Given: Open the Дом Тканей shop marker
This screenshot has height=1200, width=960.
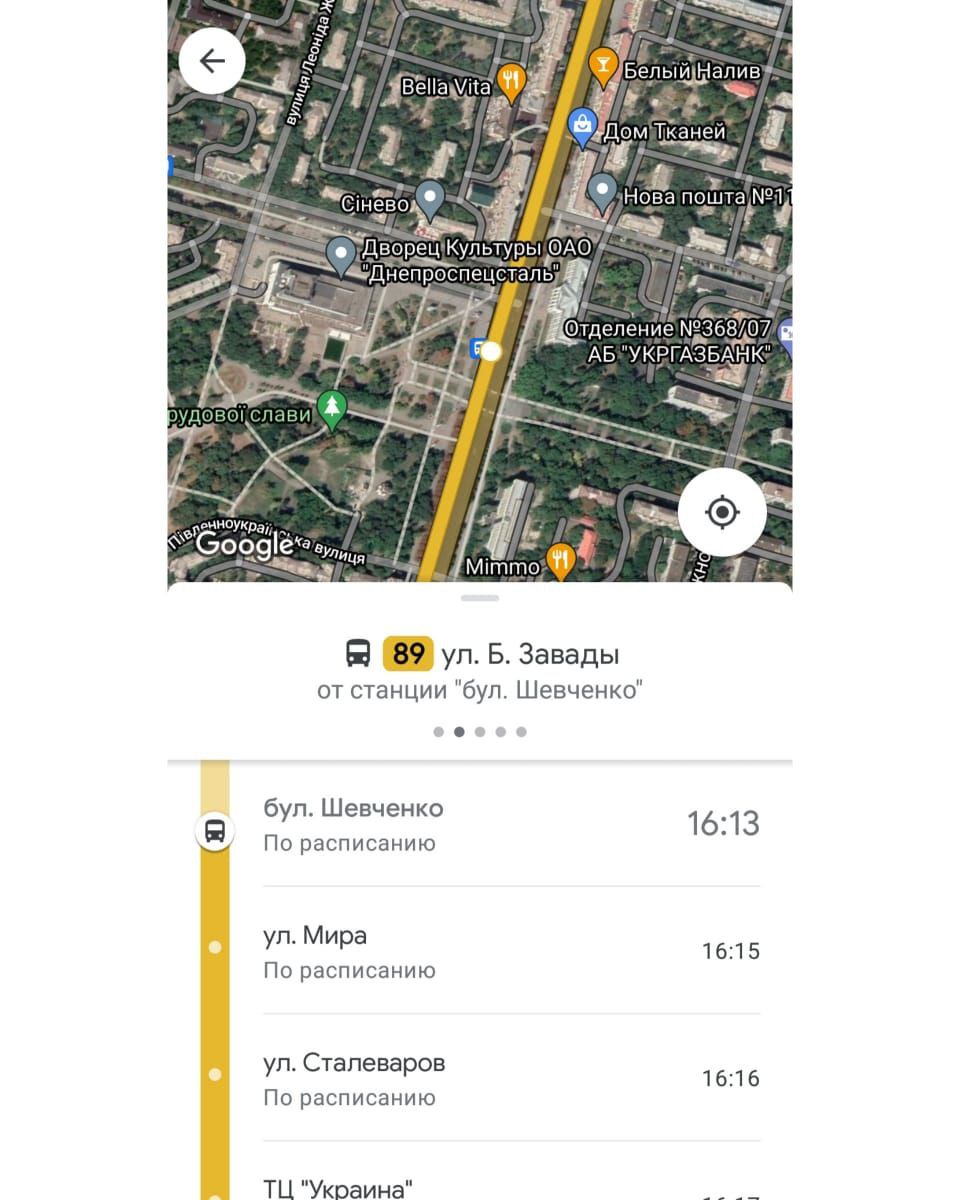Looking at the screenshot, I should 582,128.
